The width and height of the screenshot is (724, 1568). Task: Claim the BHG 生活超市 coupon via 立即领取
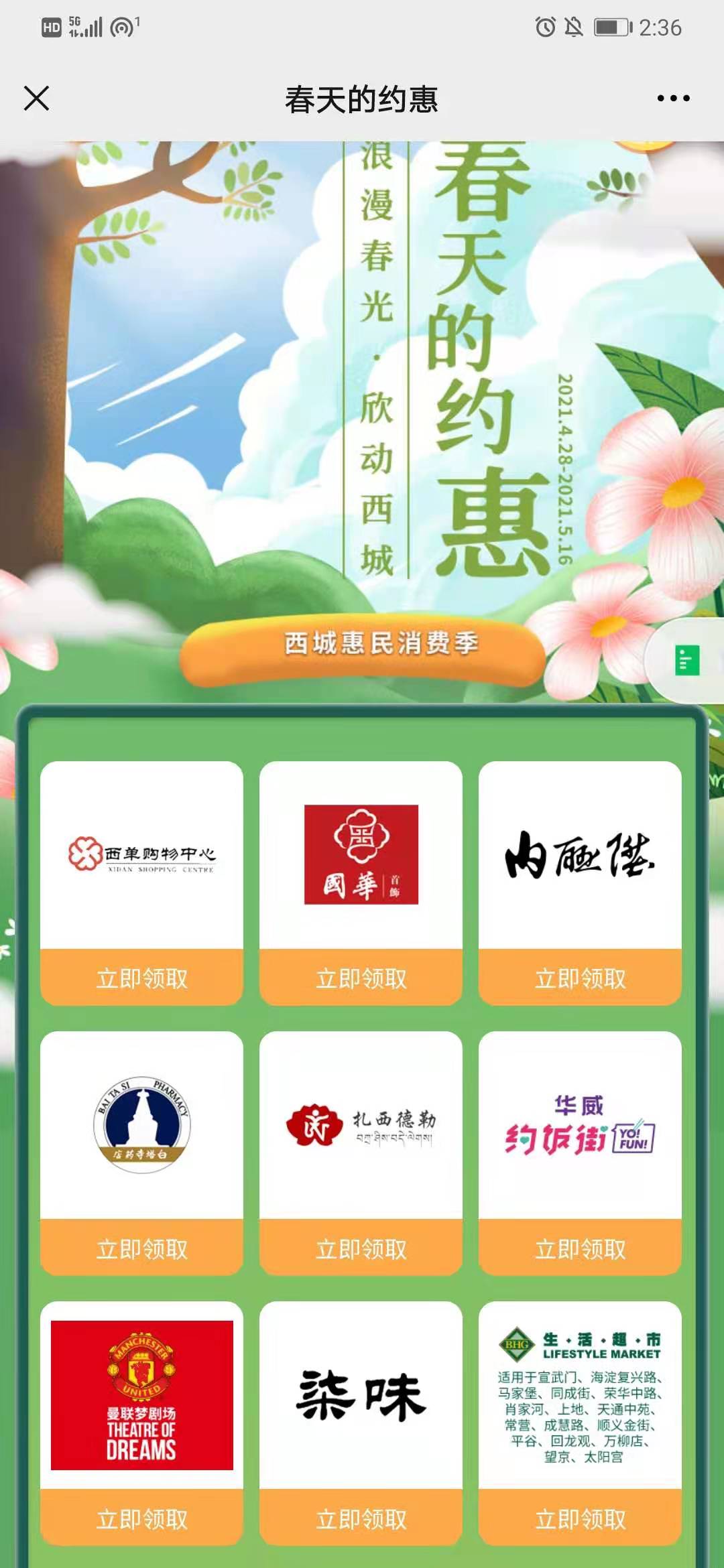[580, 1518]
